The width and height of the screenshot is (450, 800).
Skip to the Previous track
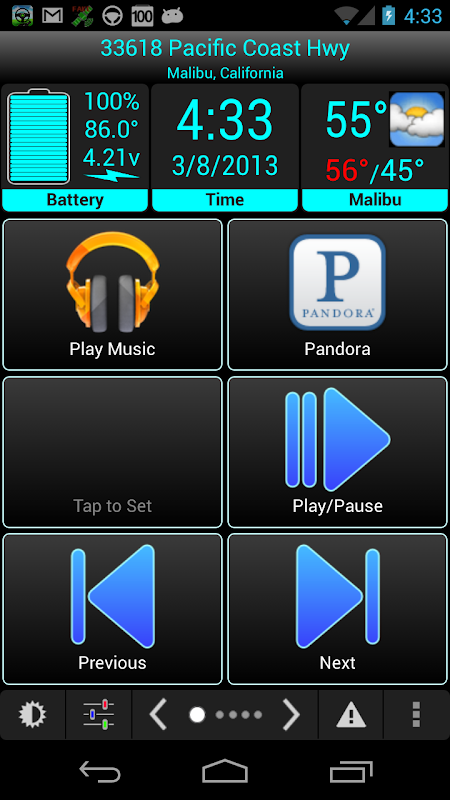pyautogui.click(x=112, y=609)
